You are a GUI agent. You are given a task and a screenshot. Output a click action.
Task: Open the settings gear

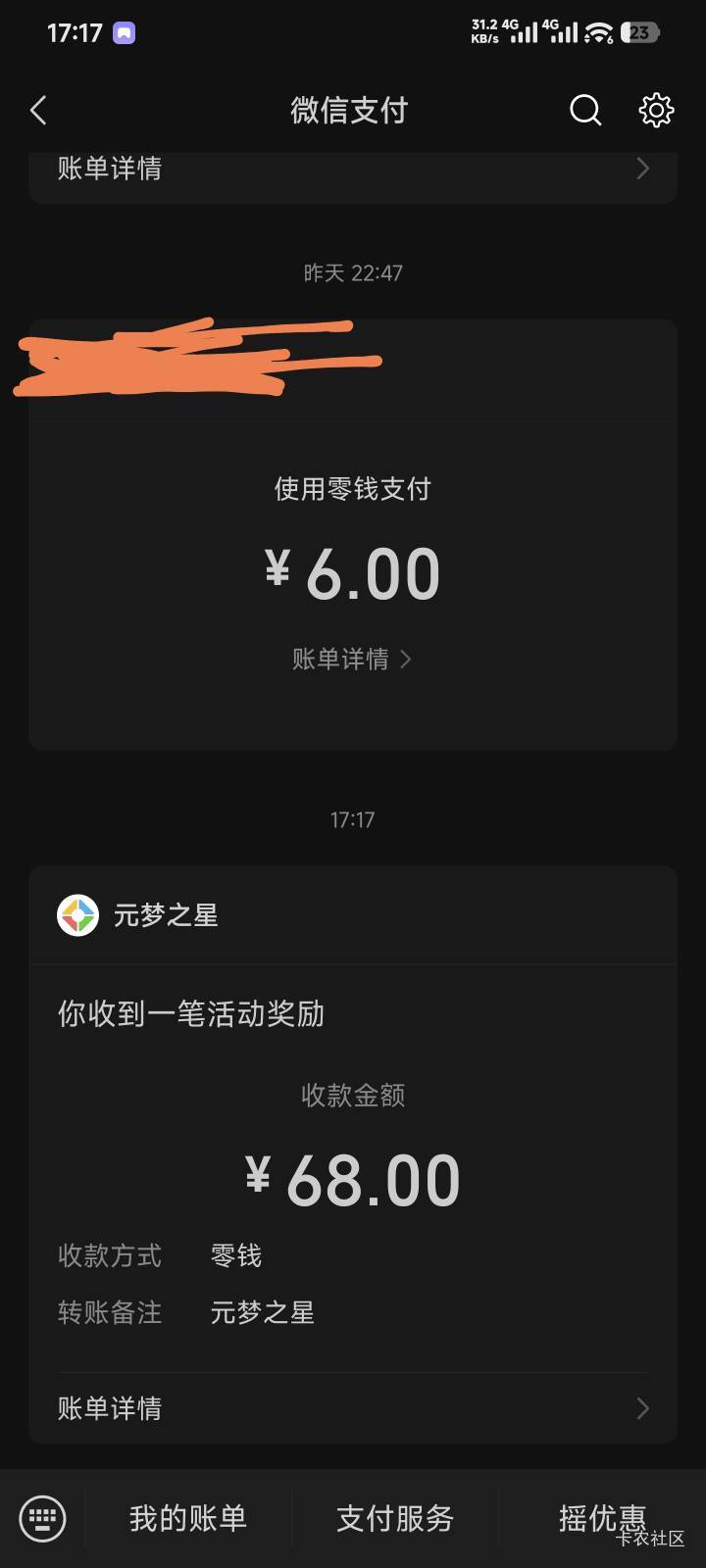pos(656,111)
